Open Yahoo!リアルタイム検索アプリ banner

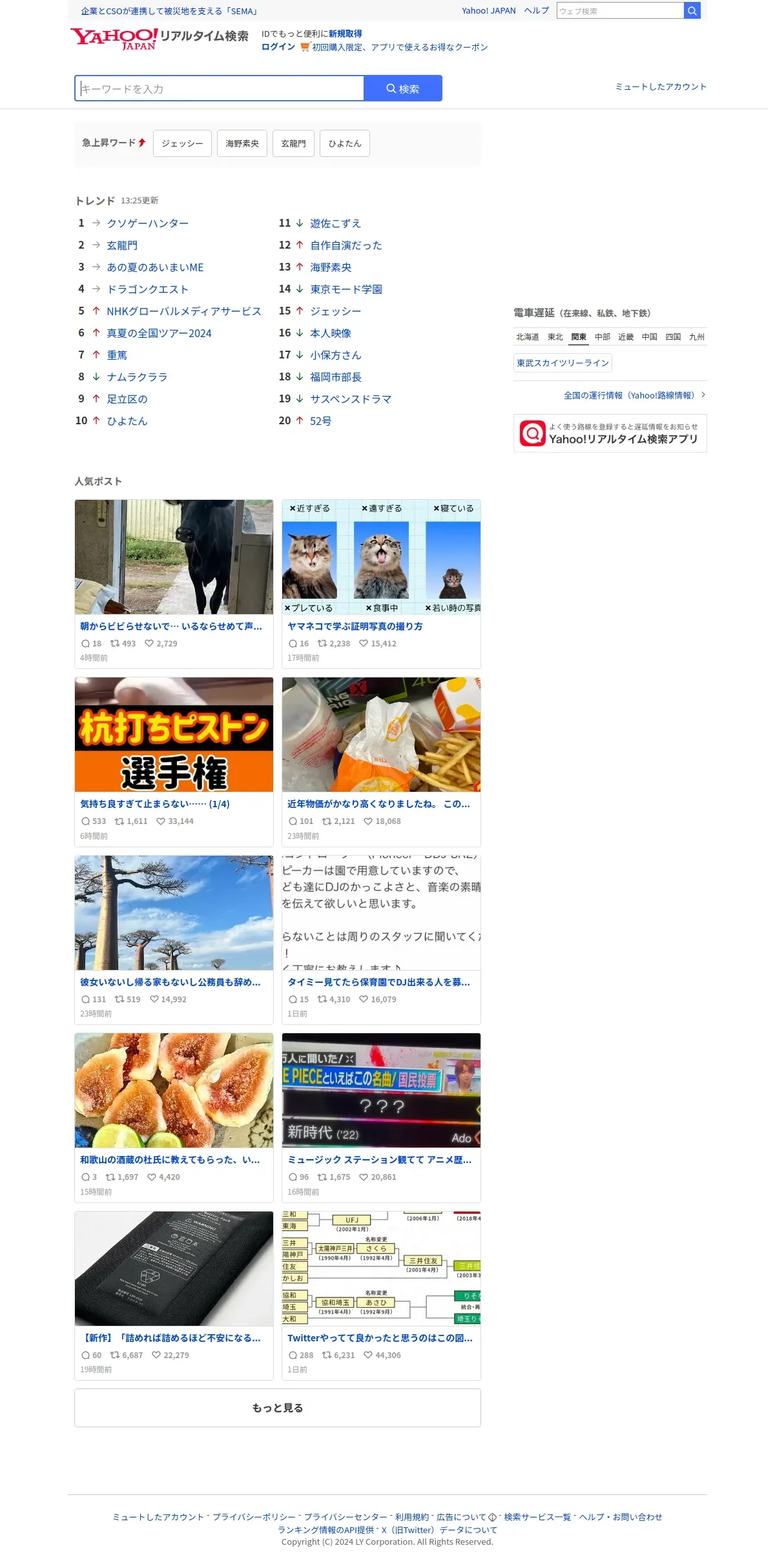point(610,433)
